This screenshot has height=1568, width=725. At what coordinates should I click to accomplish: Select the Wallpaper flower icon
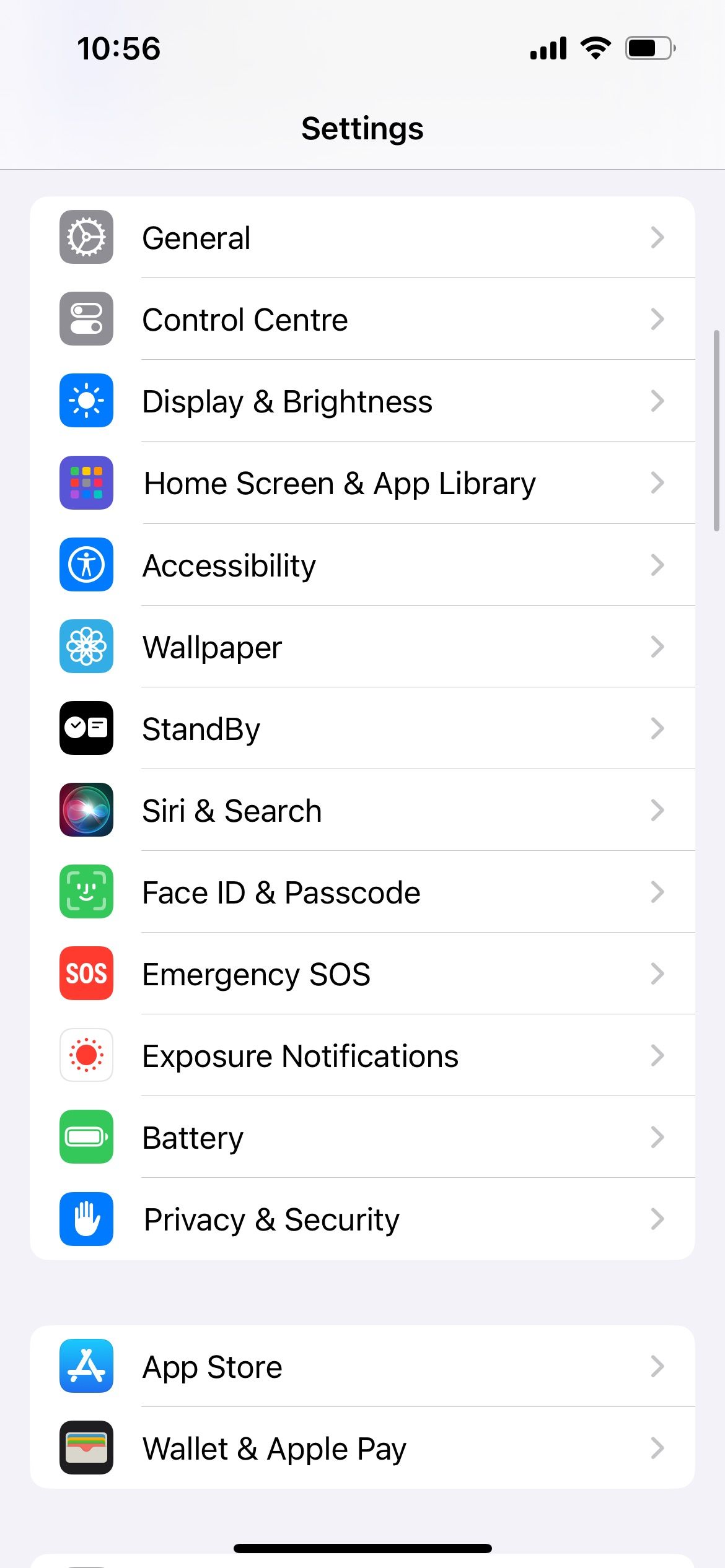pos(86,647)
